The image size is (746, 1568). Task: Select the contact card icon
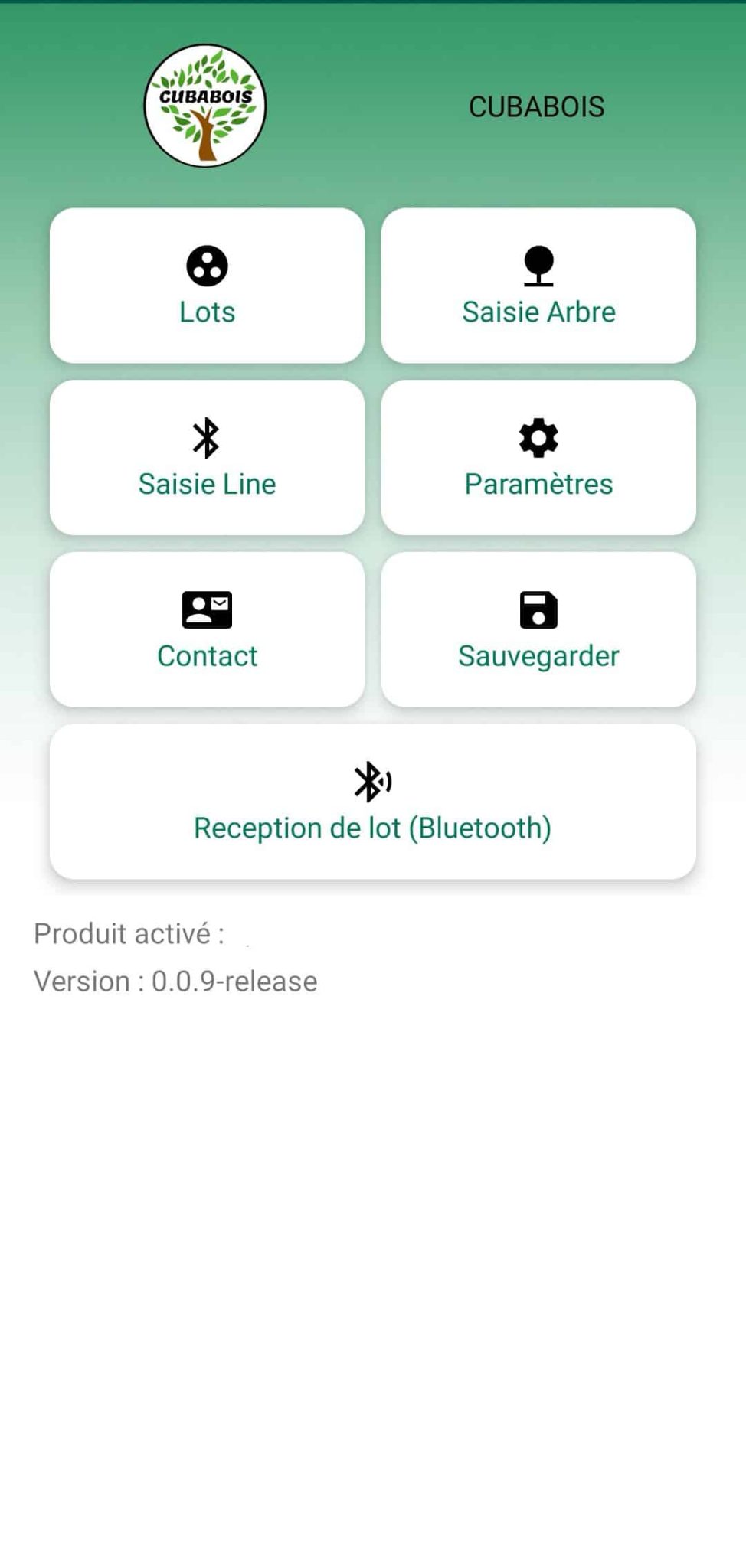(x=207, y=609)
